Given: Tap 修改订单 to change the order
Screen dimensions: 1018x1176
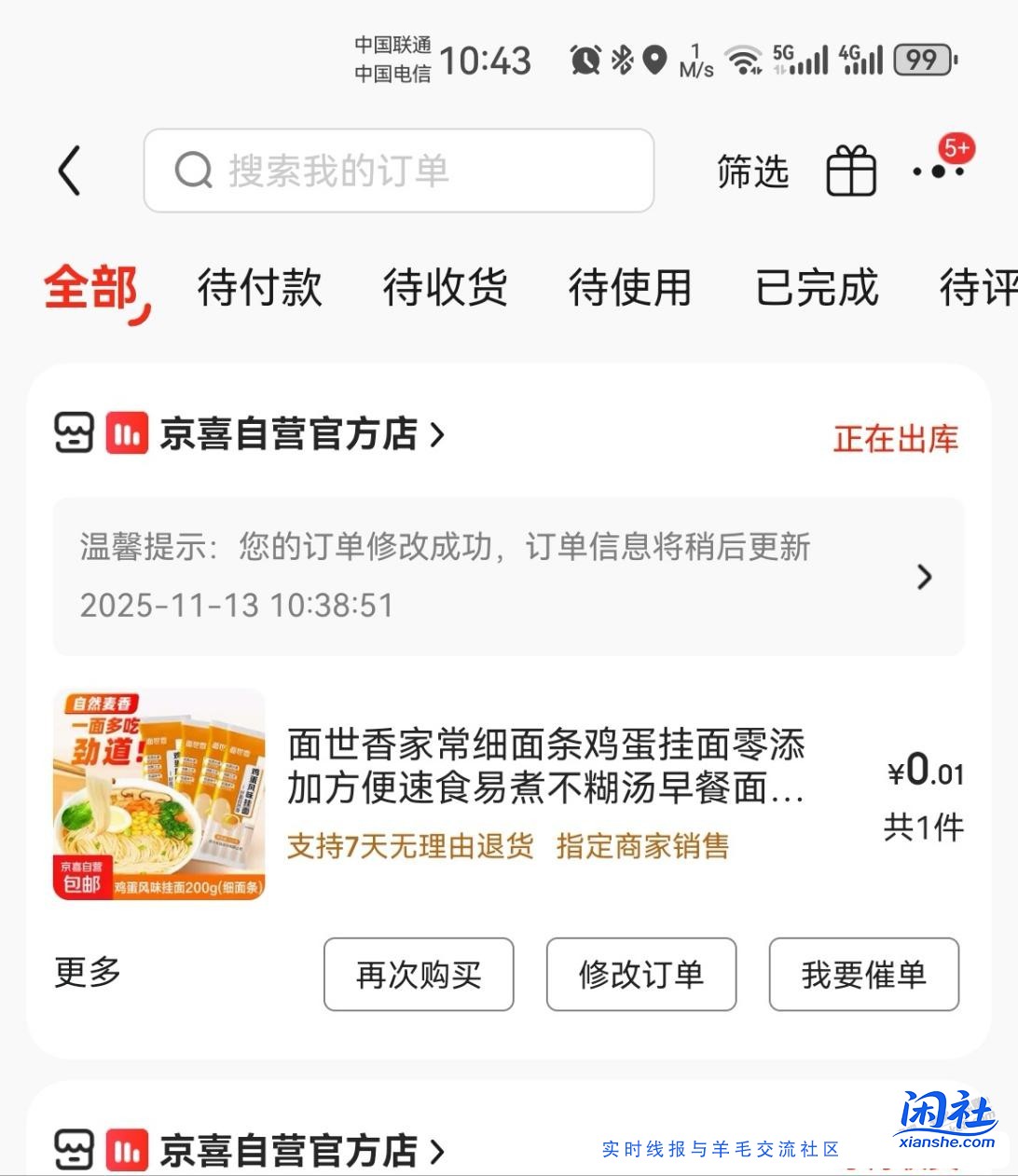Looking at the screenshot, I should coord(640,975).
